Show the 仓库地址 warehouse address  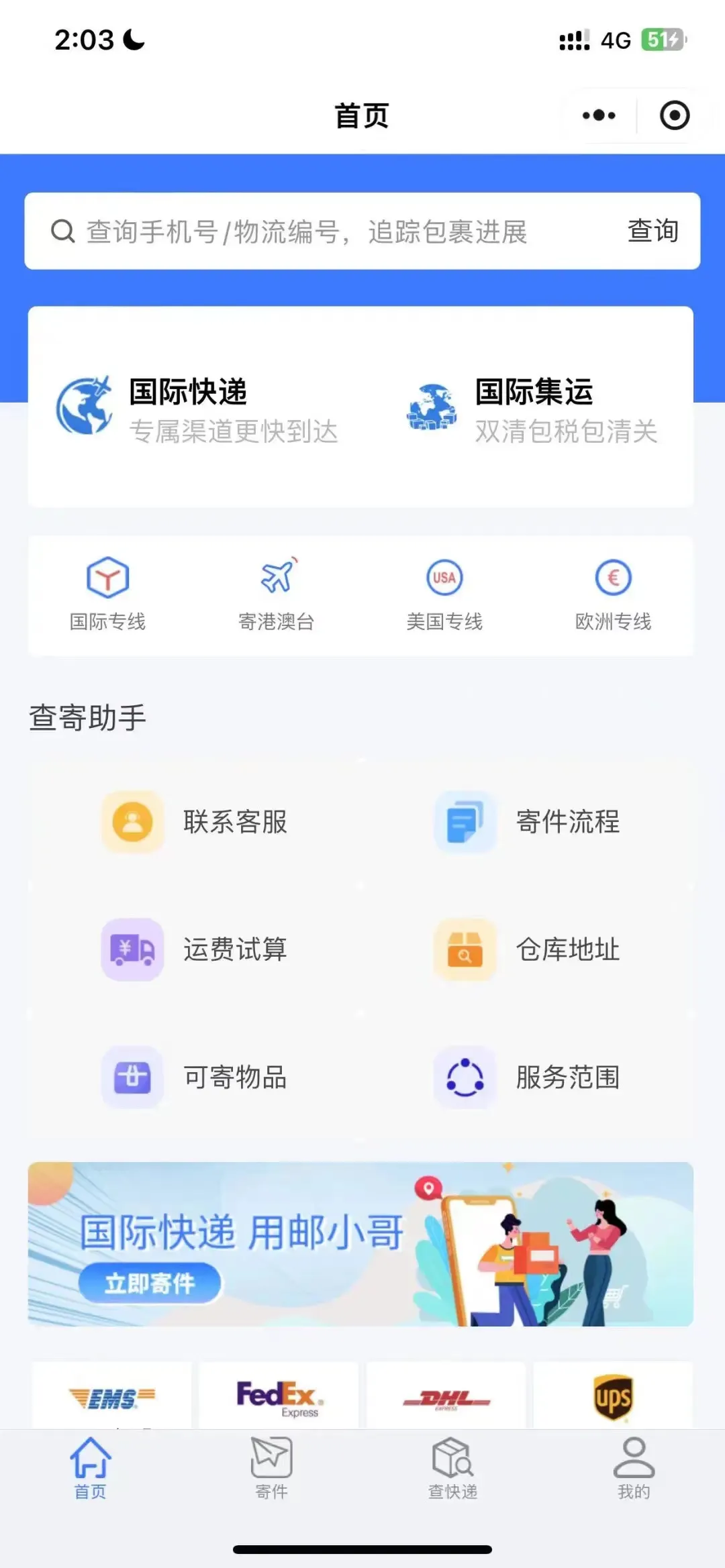(528, 949)
